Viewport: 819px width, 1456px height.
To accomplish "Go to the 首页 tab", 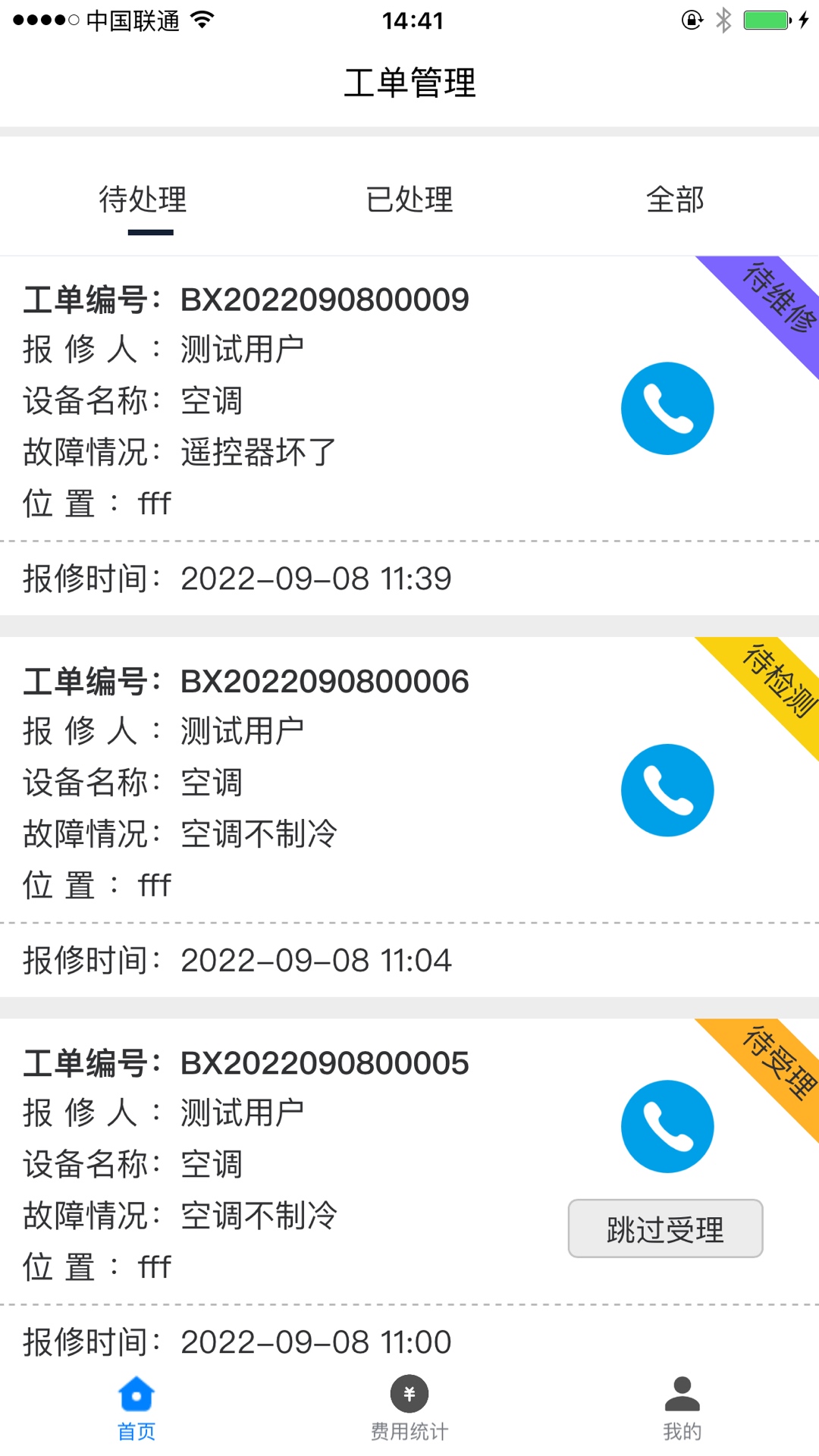I will click(x=136, y=1409).
